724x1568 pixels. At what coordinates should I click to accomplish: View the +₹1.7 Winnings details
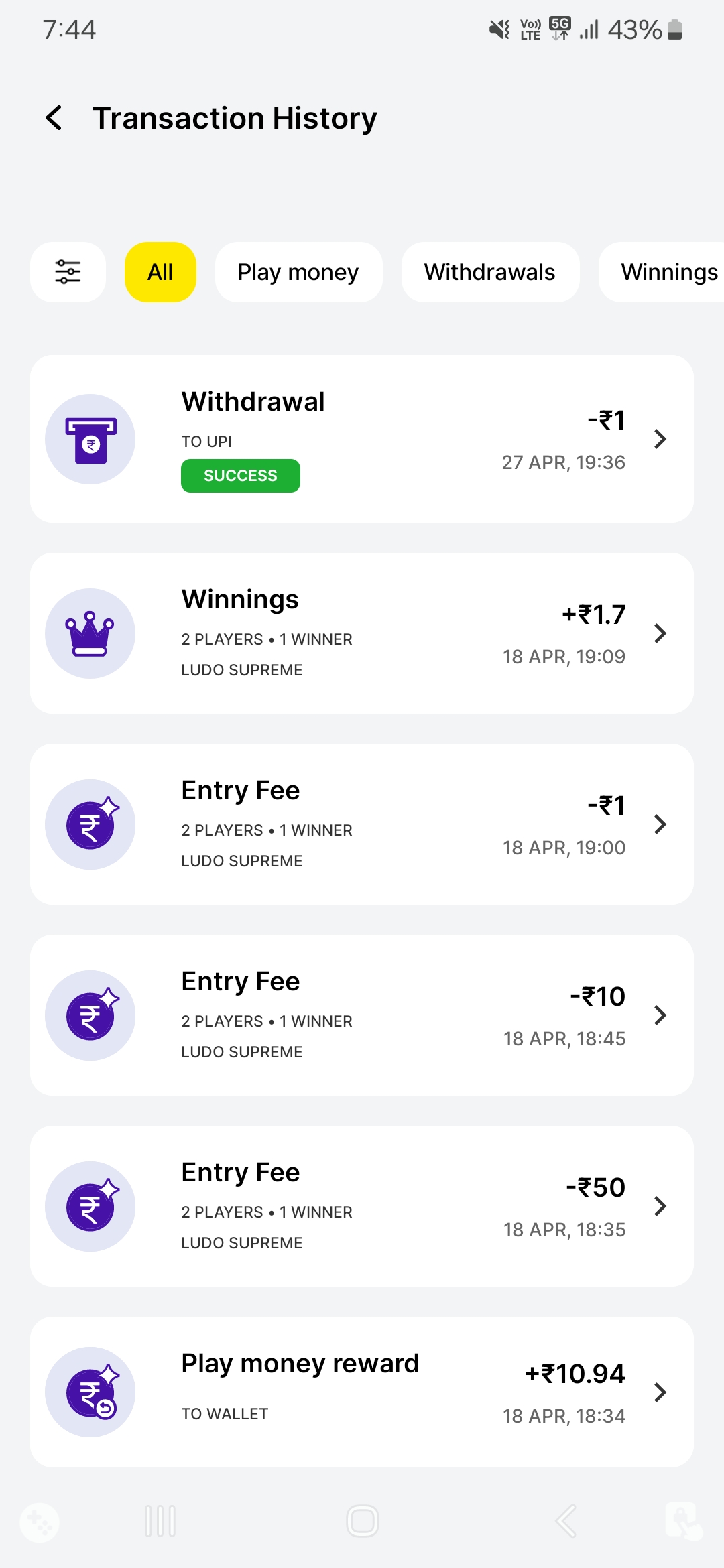(362, 633)
